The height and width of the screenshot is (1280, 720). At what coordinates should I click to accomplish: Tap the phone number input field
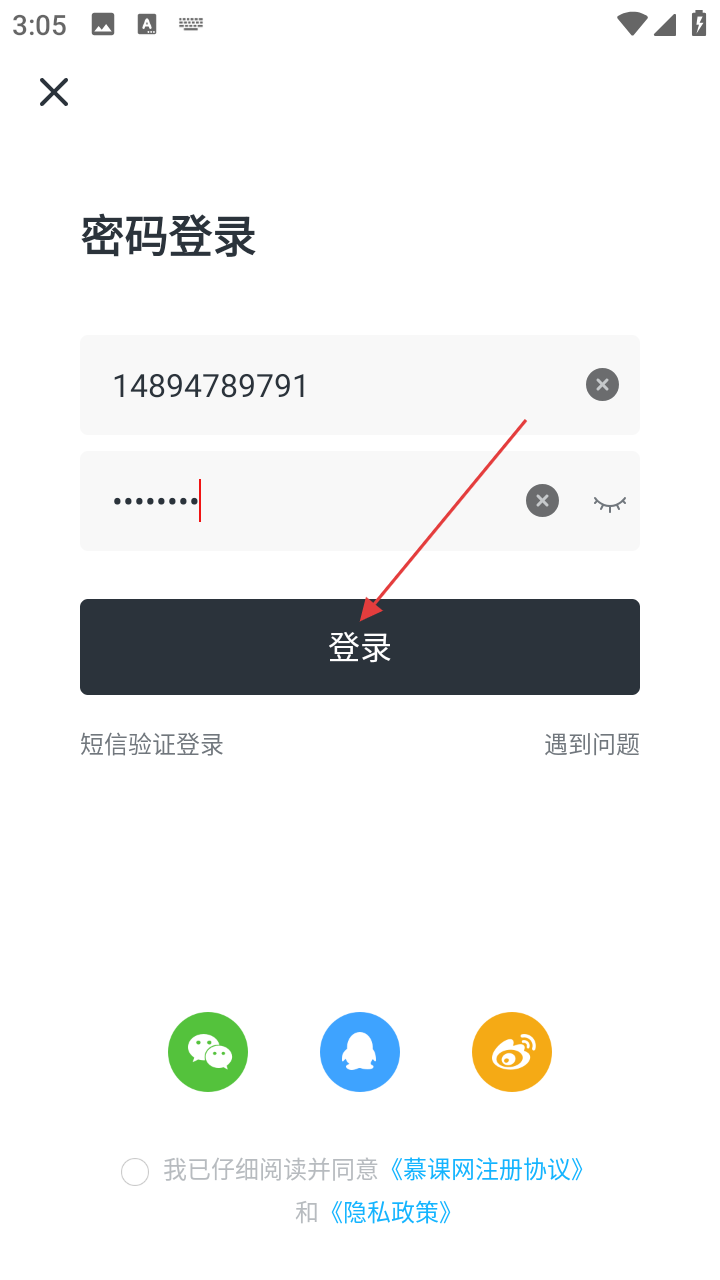[330, 385]
